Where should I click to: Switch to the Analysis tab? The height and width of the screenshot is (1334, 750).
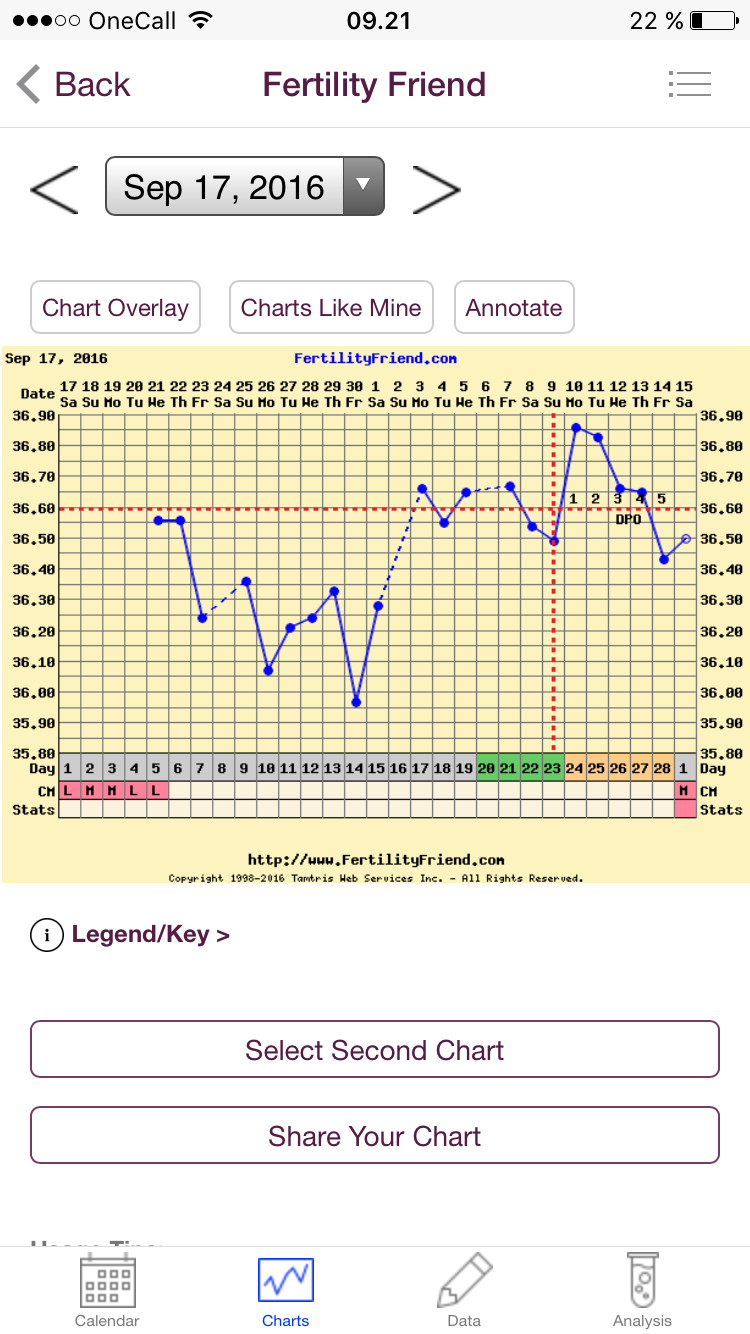642,1291
